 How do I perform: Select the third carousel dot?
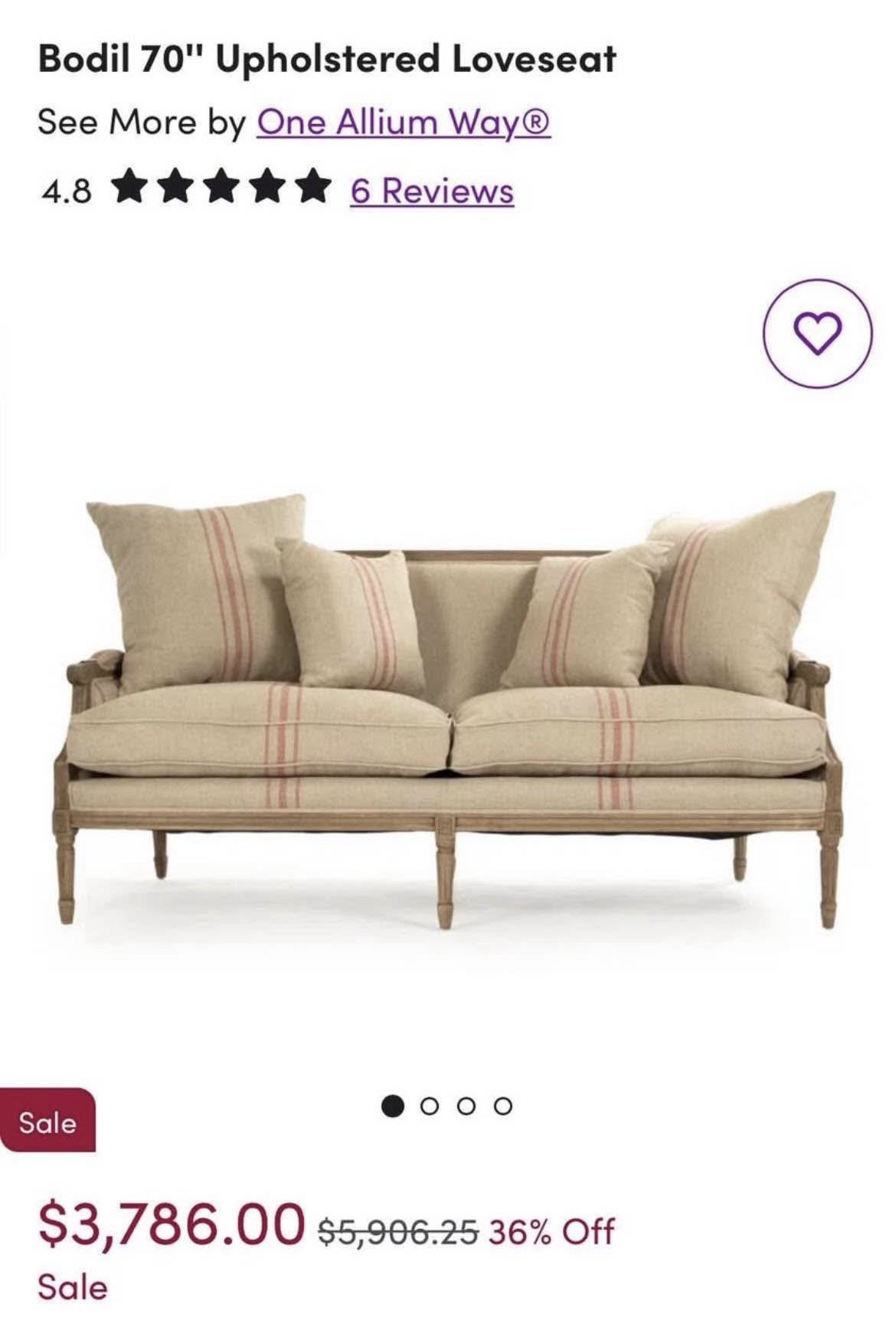466,1106
